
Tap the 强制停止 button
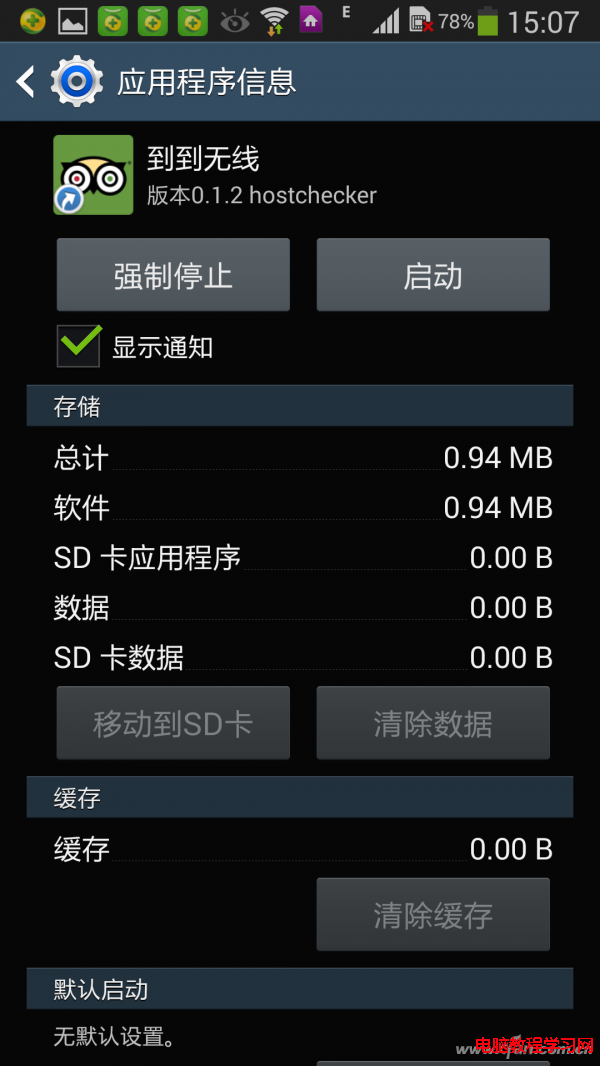pyautogui.click(x=173, y=275)
